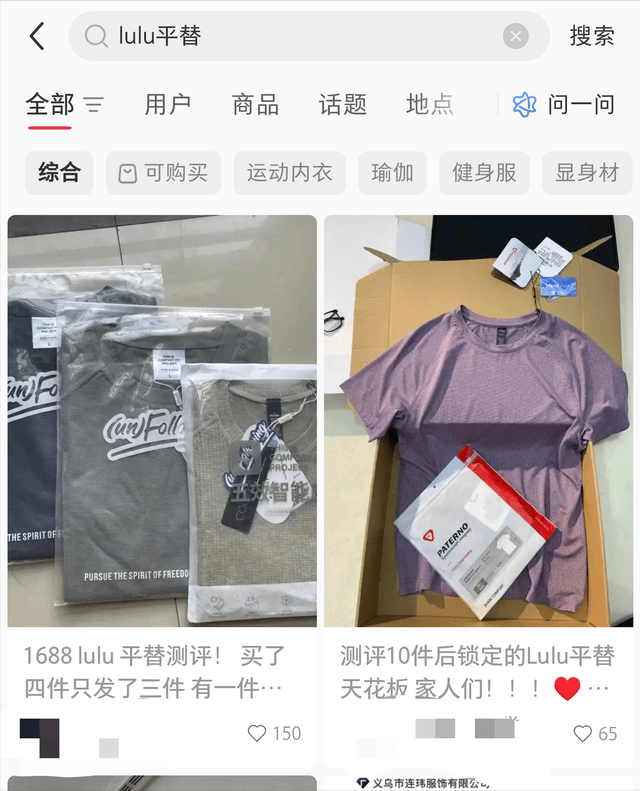Screen dimensions: 640x791
Task: Open 问一问 assistant
Action: [x=565, y=104]
